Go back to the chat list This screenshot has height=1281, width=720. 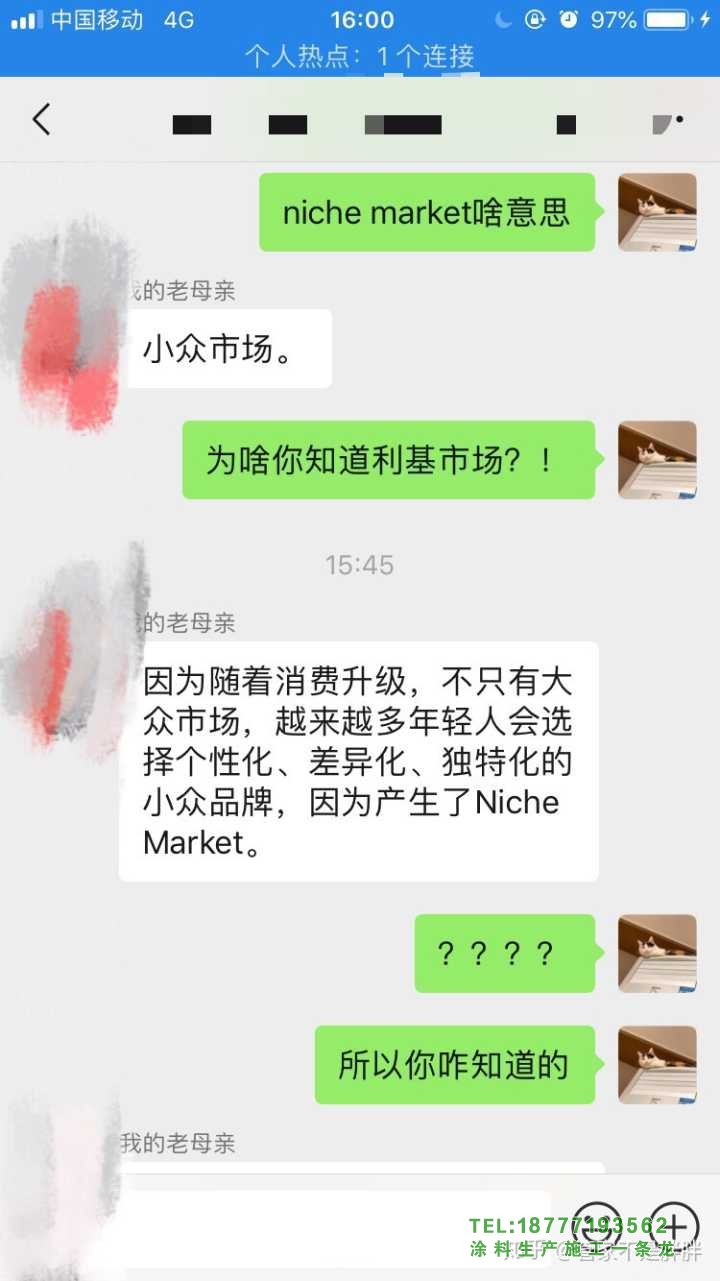(41, 120)
